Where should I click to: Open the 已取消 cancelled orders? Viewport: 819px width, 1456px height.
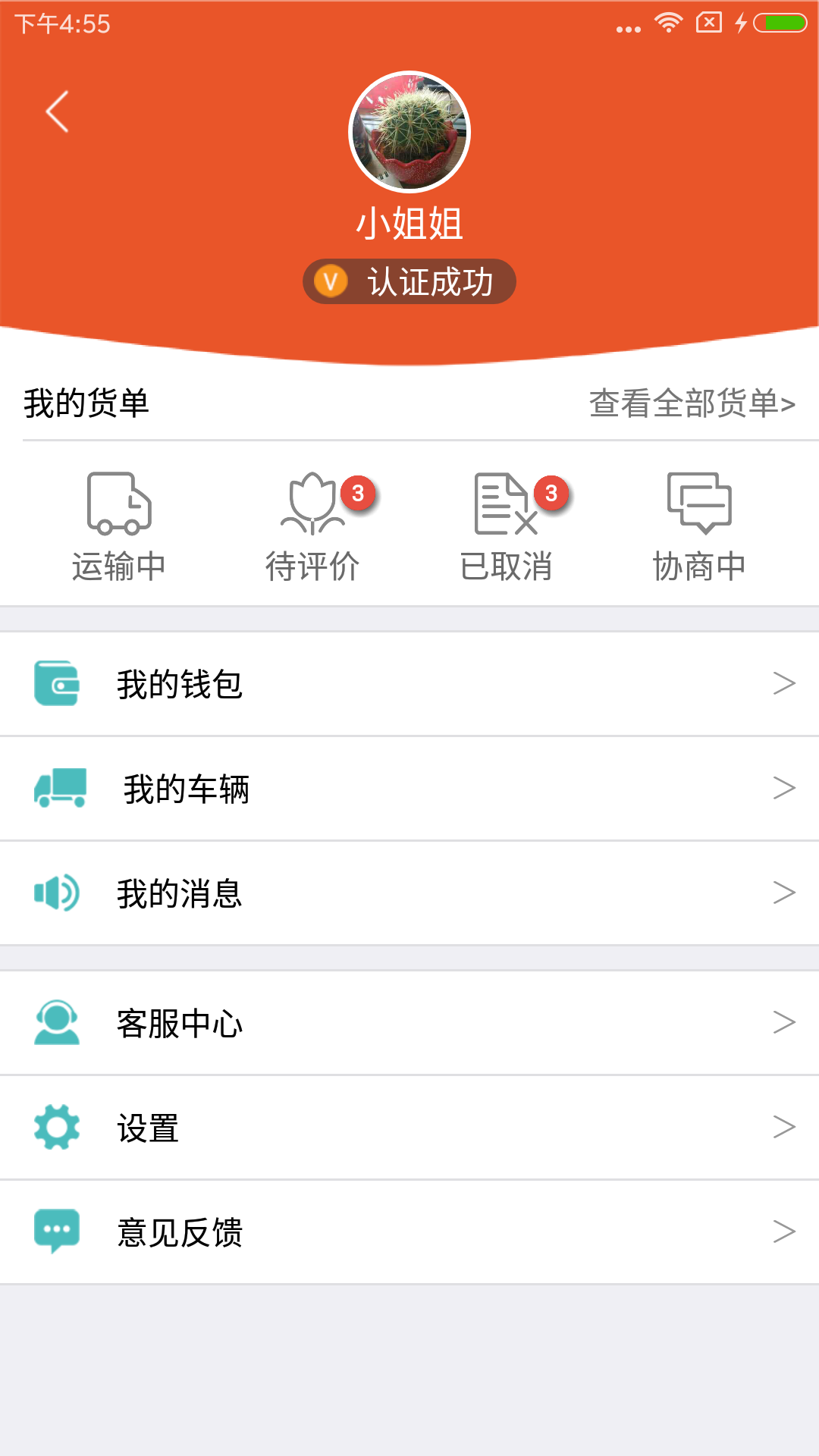(506, 527)
